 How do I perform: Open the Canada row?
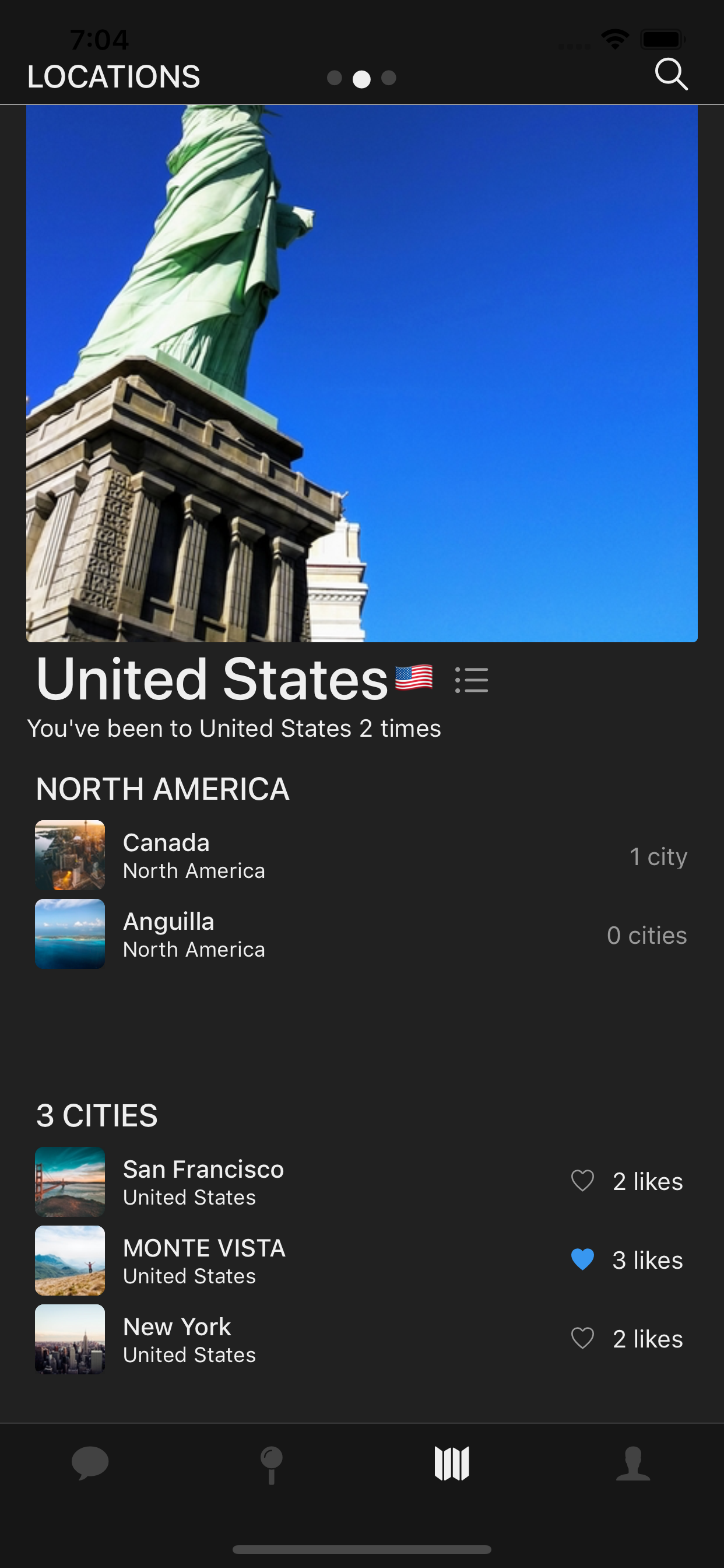[361, 855]
